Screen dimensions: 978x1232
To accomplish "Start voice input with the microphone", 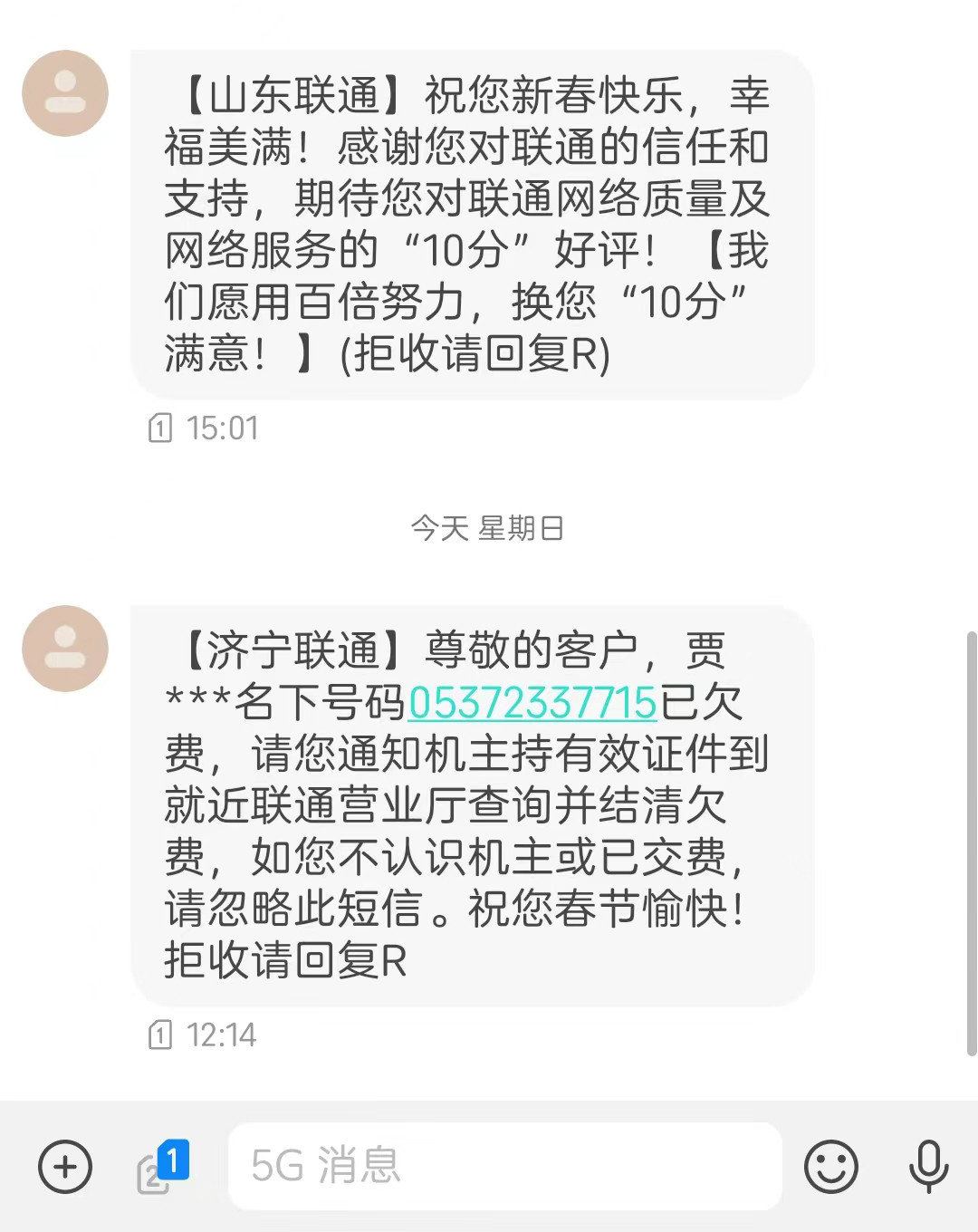I will [928, 1166].
